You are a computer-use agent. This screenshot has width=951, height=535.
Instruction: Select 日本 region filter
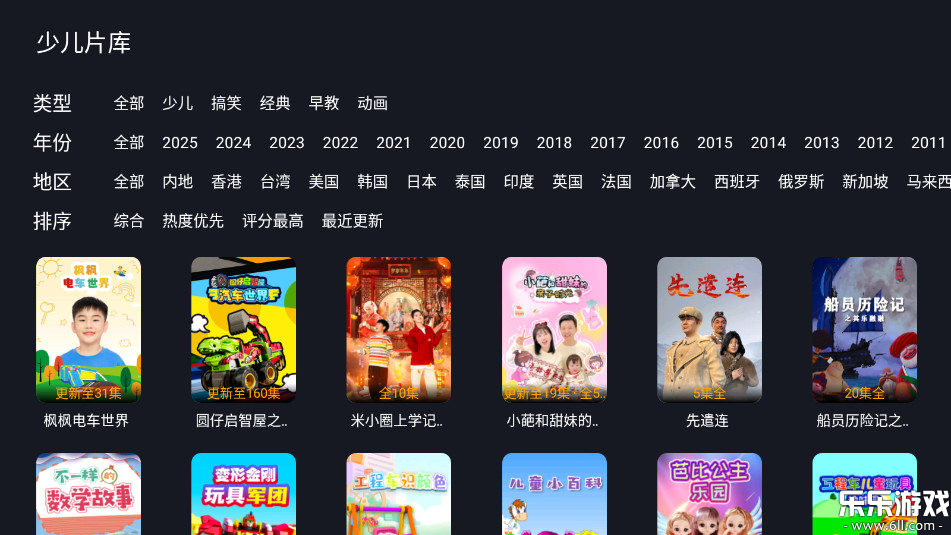point(422,182)
